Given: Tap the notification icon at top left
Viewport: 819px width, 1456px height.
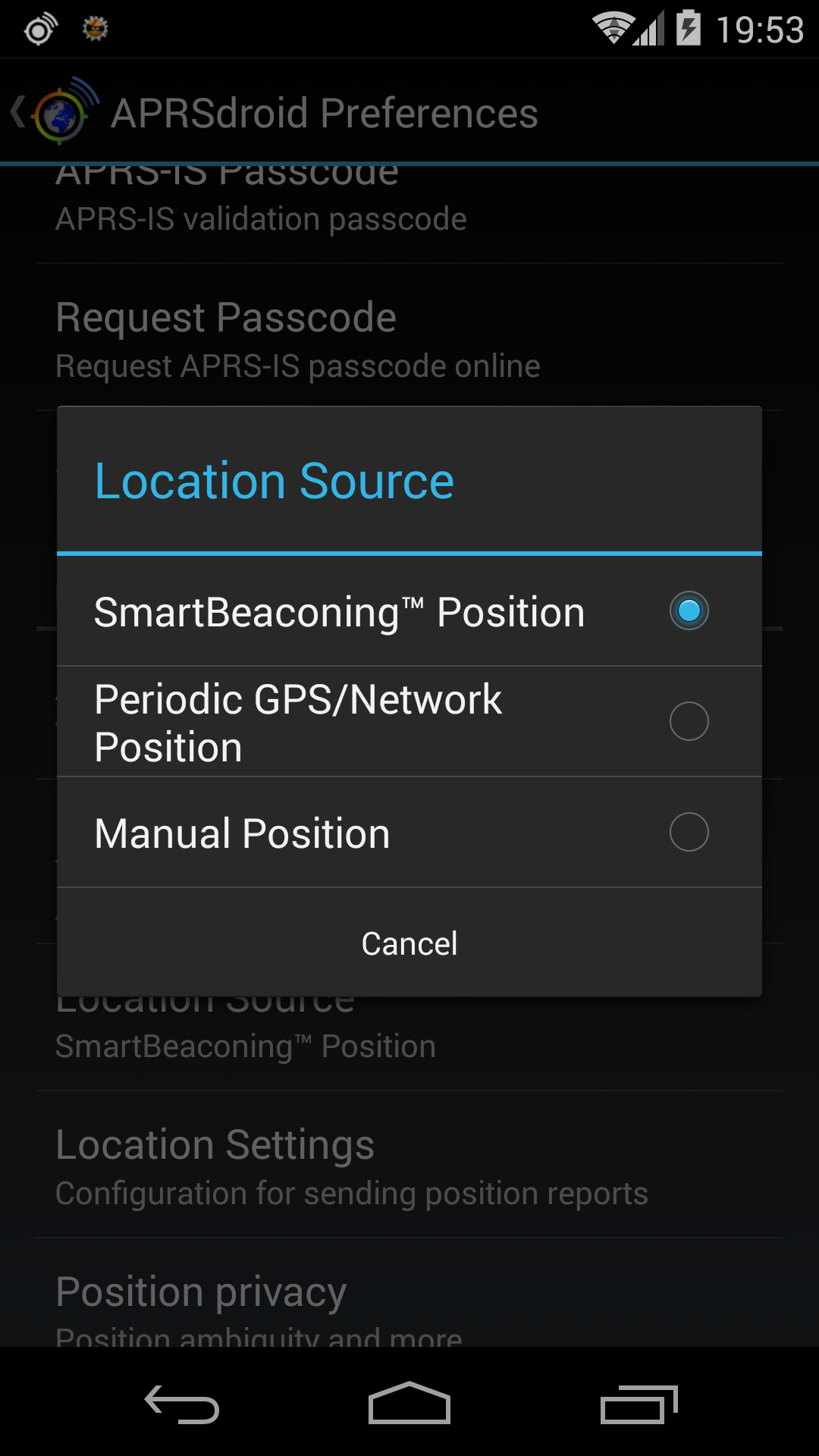Looking at the screenshot, I should click(38, 28).
